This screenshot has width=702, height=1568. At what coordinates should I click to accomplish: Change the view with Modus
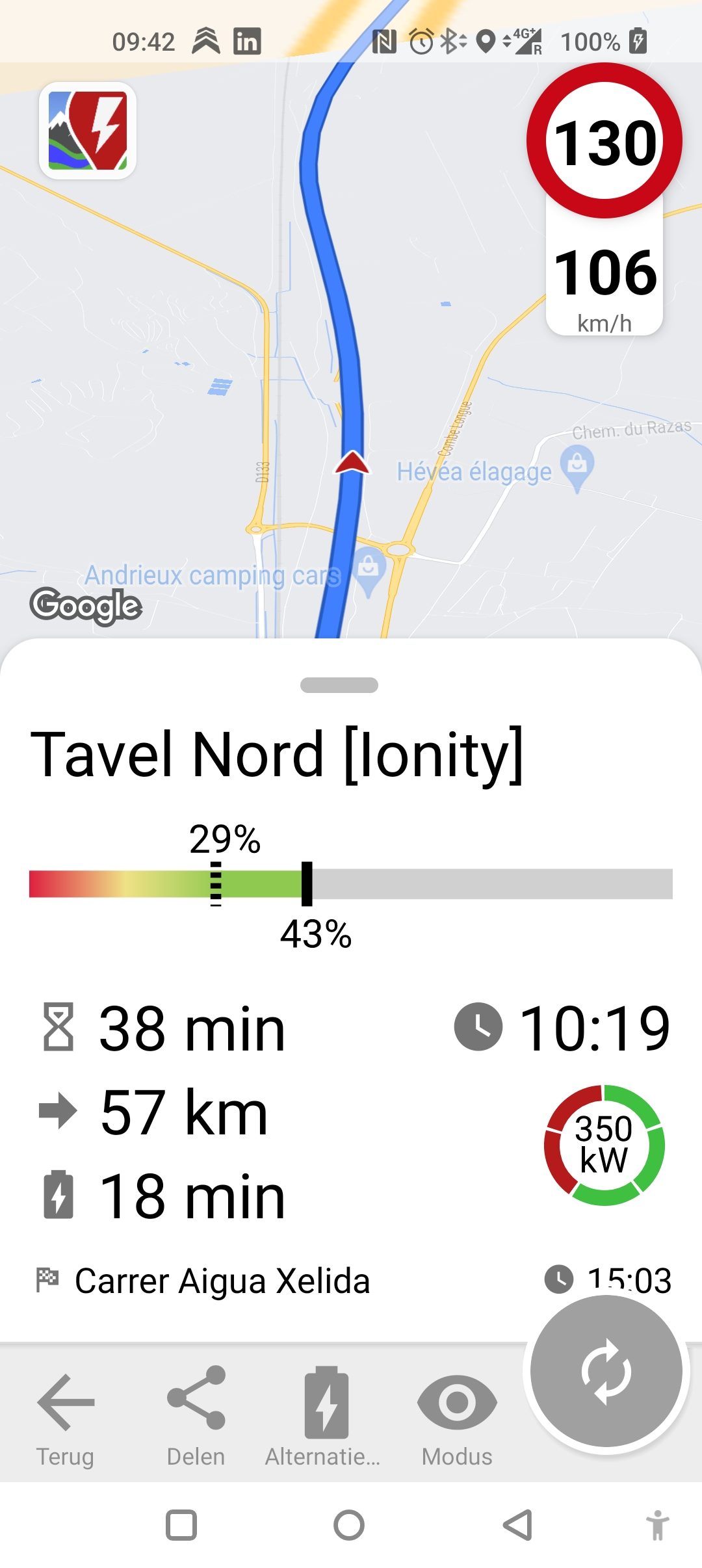pos(457,1417)
